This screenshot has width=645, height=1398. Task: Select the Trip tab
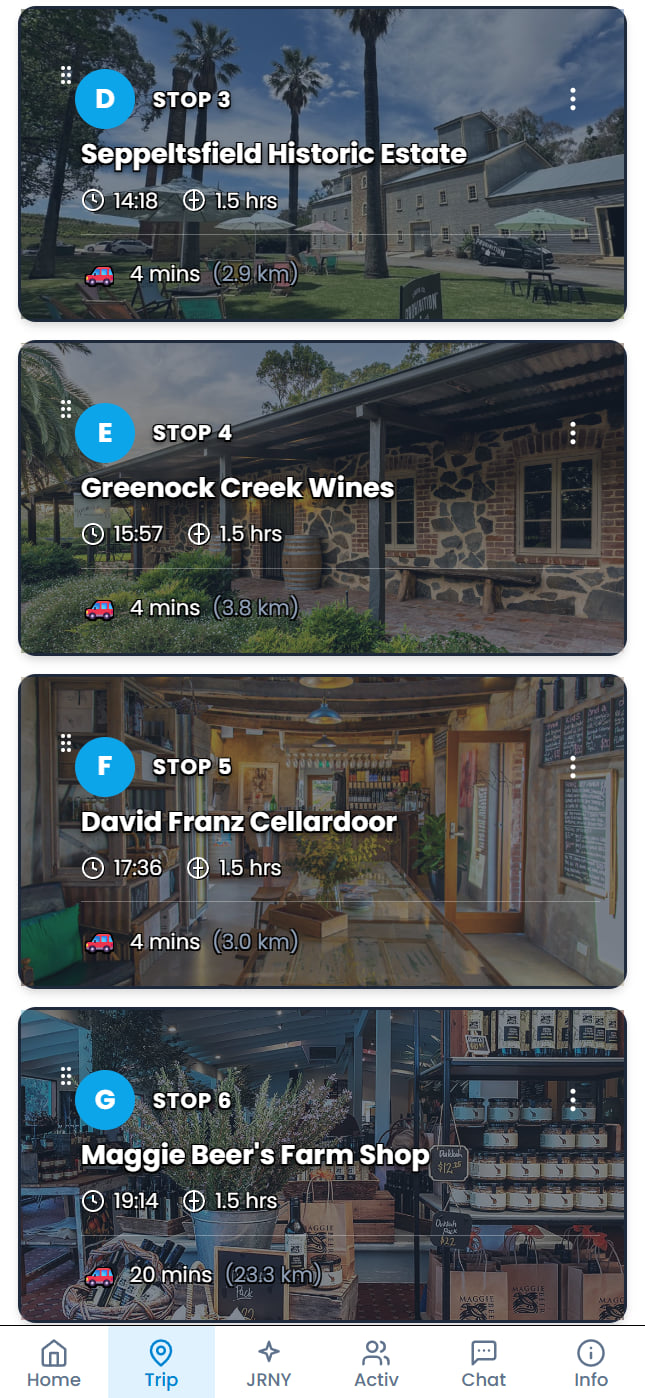[x=161, y=1363]
